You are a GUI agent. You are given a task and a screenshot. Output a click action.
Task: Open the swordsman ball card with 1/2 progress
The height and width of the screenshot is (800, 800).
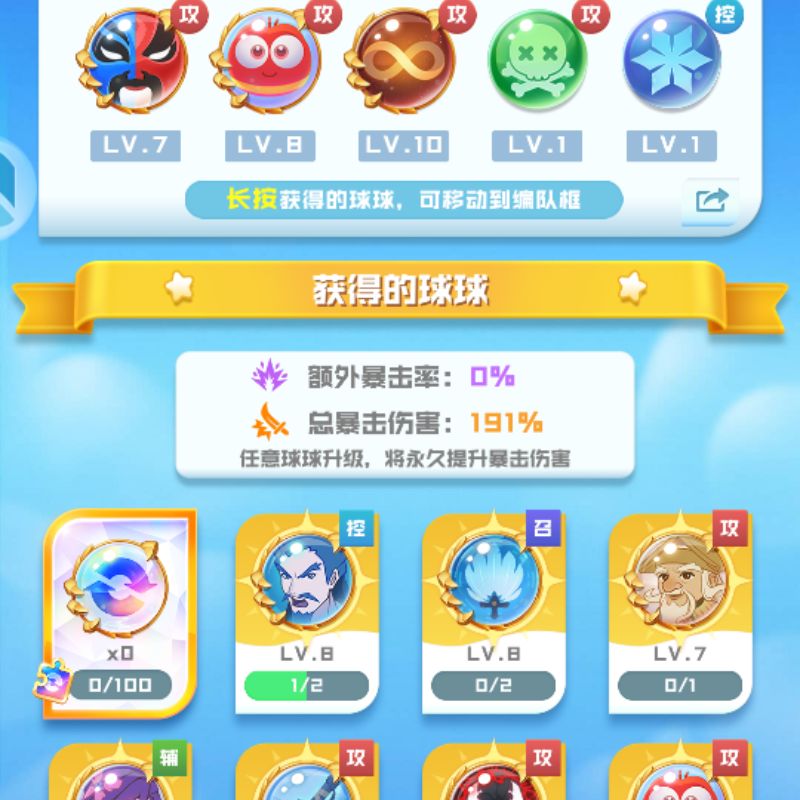(306, 612)
